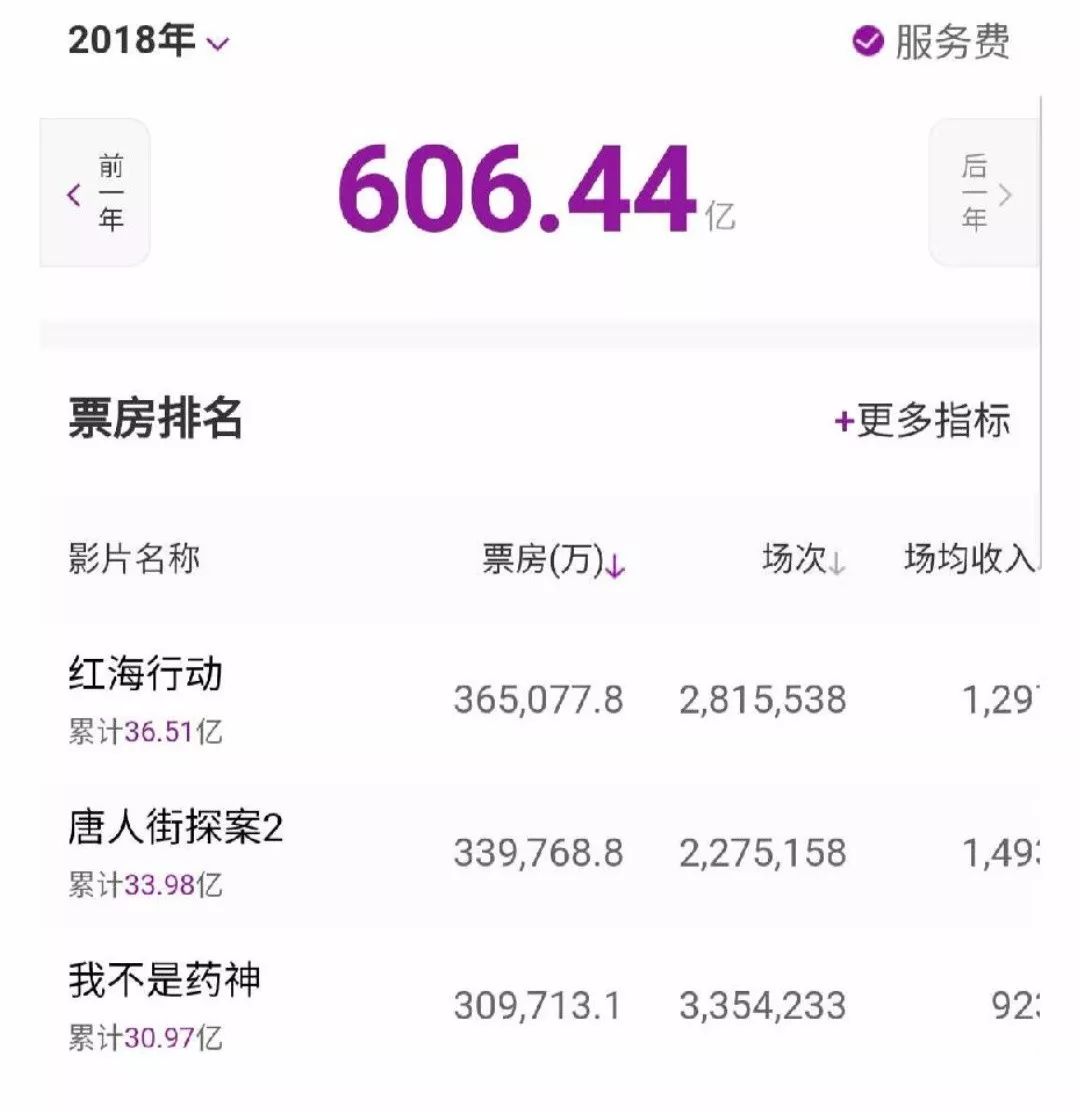
Task: Go to 前一年 box office
Action: tap(96, 193)
